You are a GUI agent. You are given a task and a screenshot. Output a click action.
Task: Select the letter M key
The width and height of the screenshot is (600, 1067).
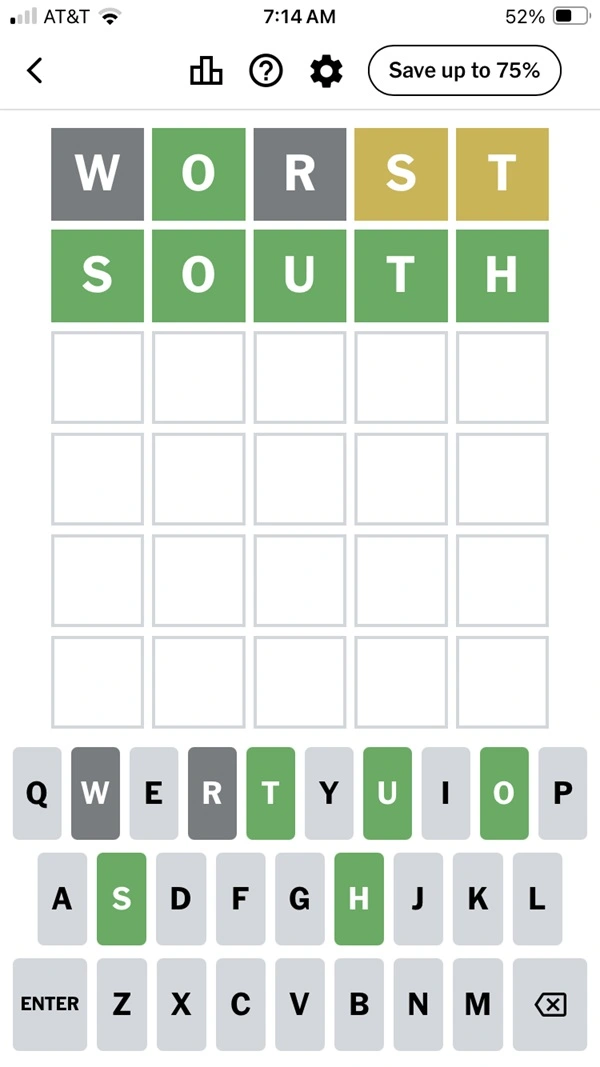(477, 1004)
